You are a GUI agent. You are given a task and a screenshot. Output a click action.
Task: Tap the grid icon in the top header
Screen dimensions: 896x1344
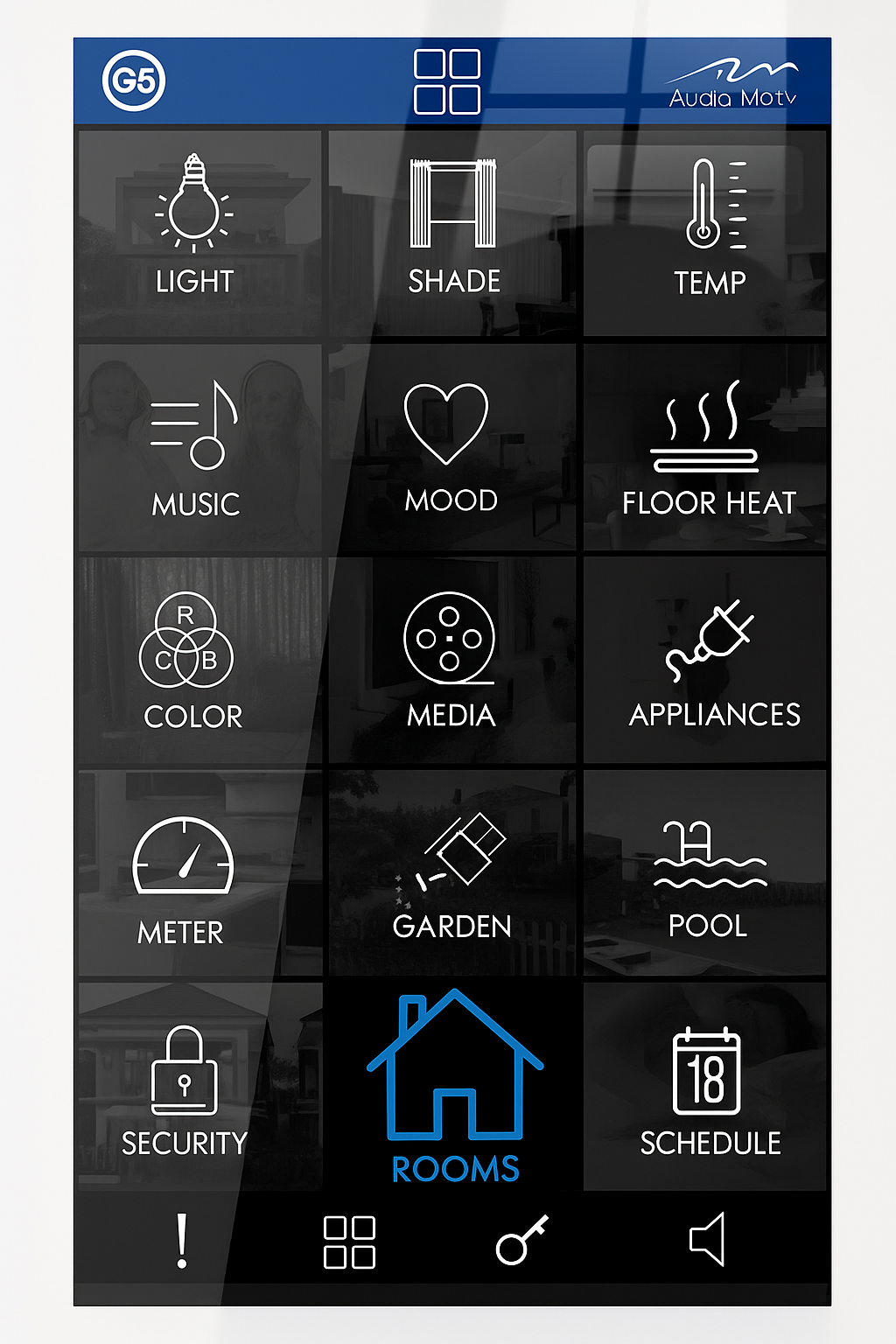pos(447,81)
